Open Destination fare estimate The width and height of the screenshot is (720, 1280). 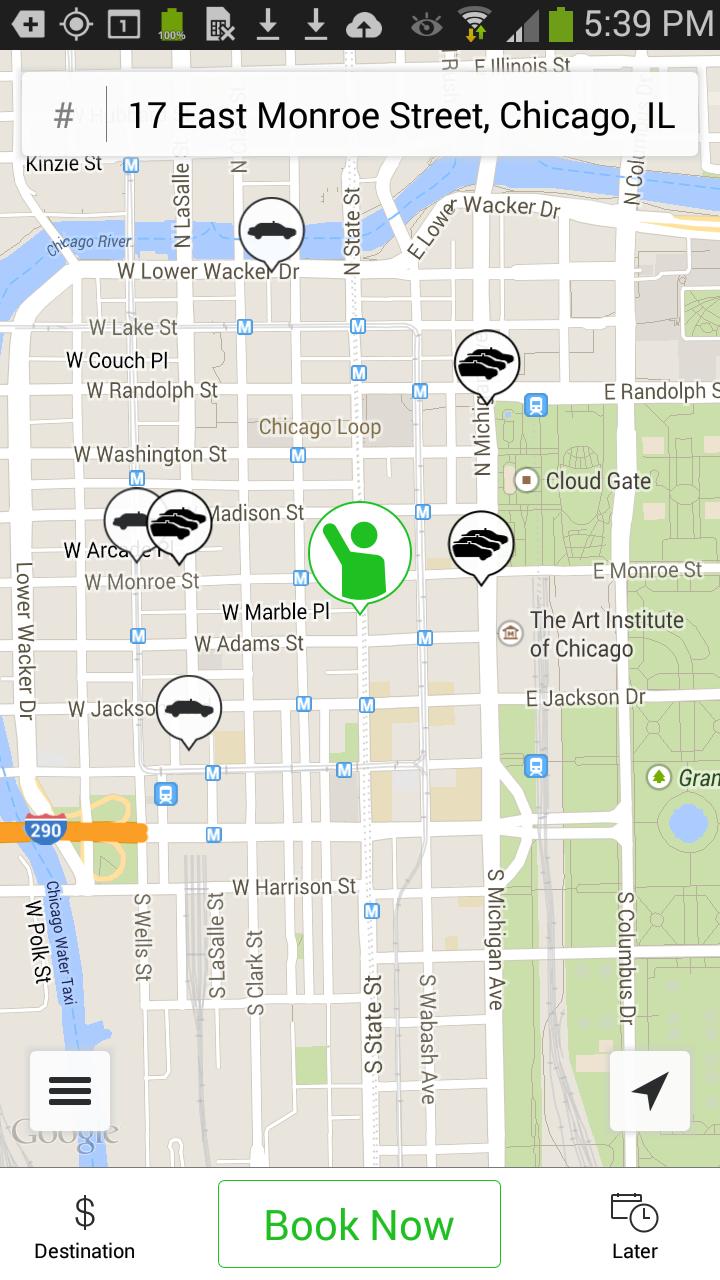[x=84, y=1228]
